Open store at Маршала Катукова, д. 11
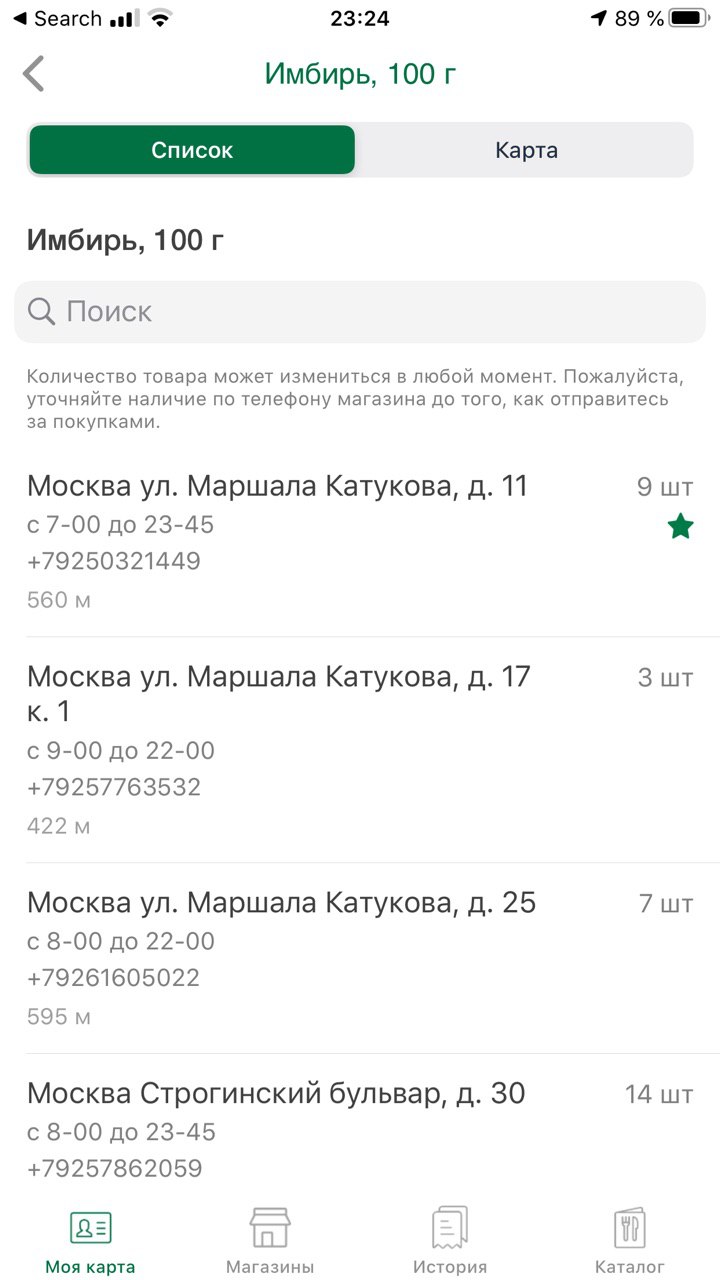Screen dimensions: 720x1280 360,542
